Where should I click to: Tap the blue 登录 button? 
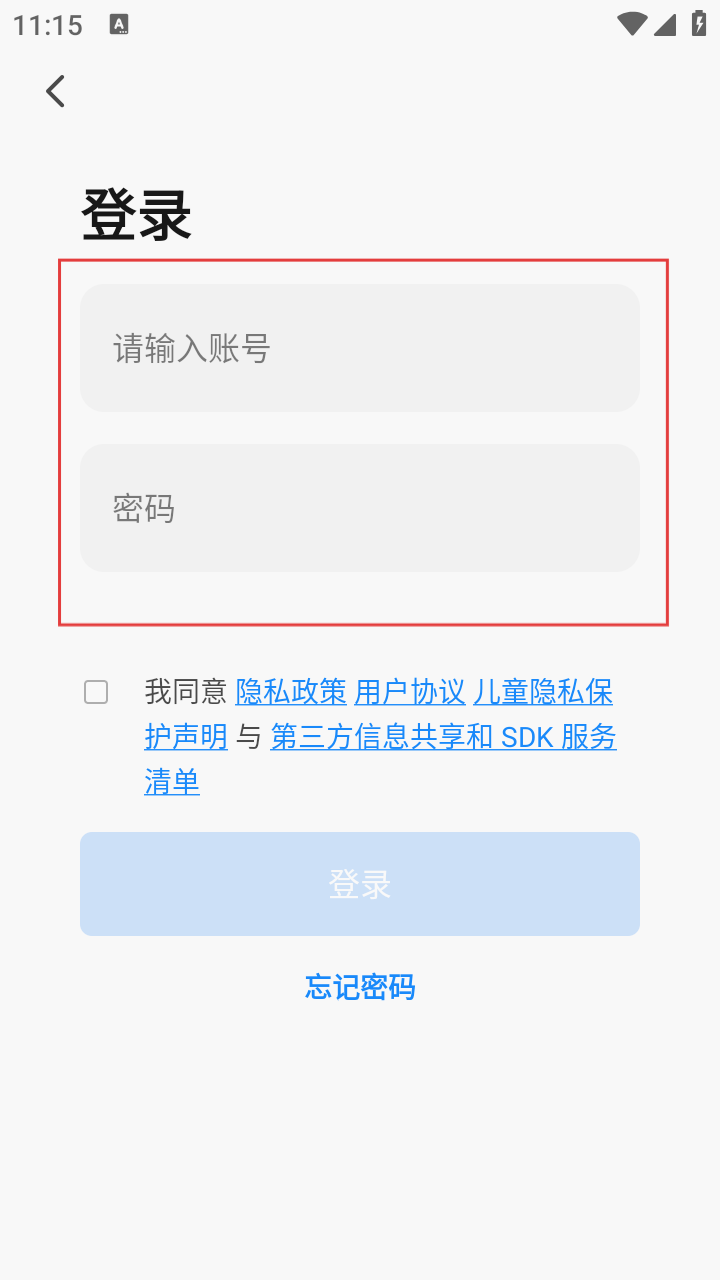pos(360,884)
